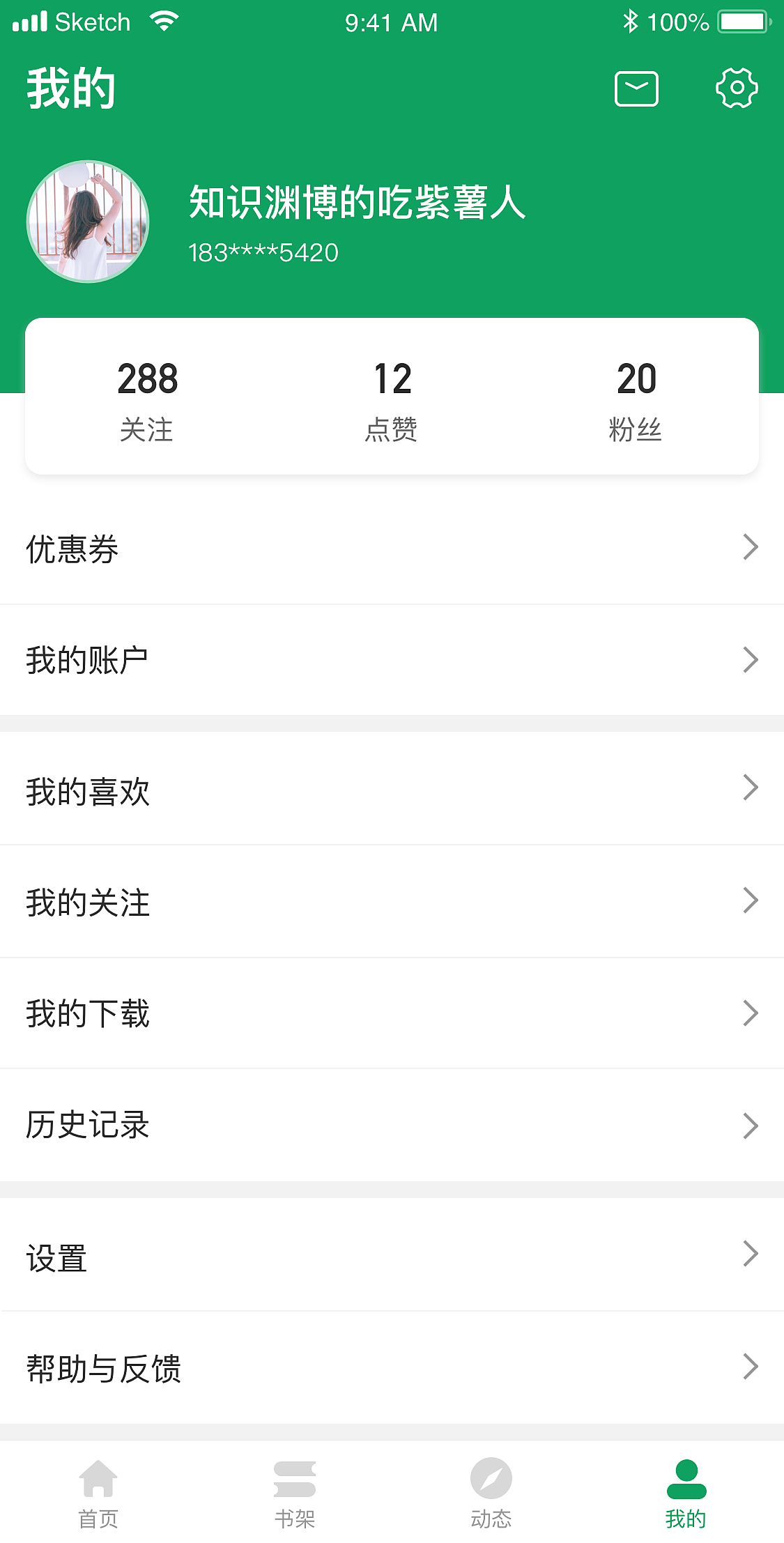The image size is (784, 1543).
Task: Expand the 优惠券 coupons row
Action: click(392, 550)
